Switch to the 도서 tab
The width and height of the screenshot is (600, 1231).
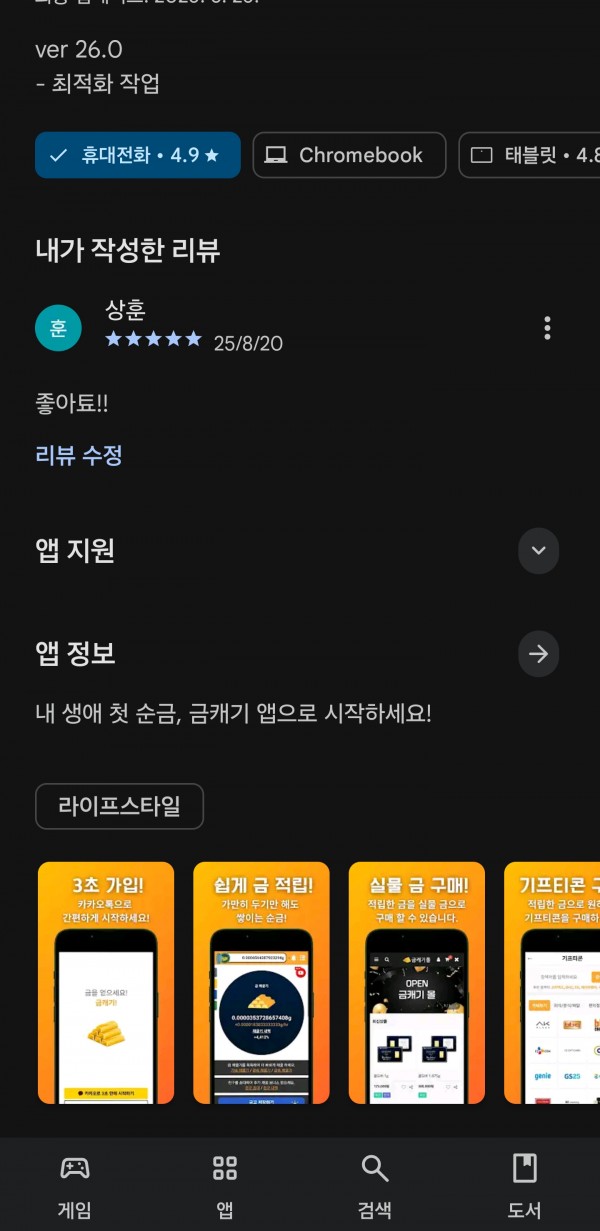coord(525,1186)
